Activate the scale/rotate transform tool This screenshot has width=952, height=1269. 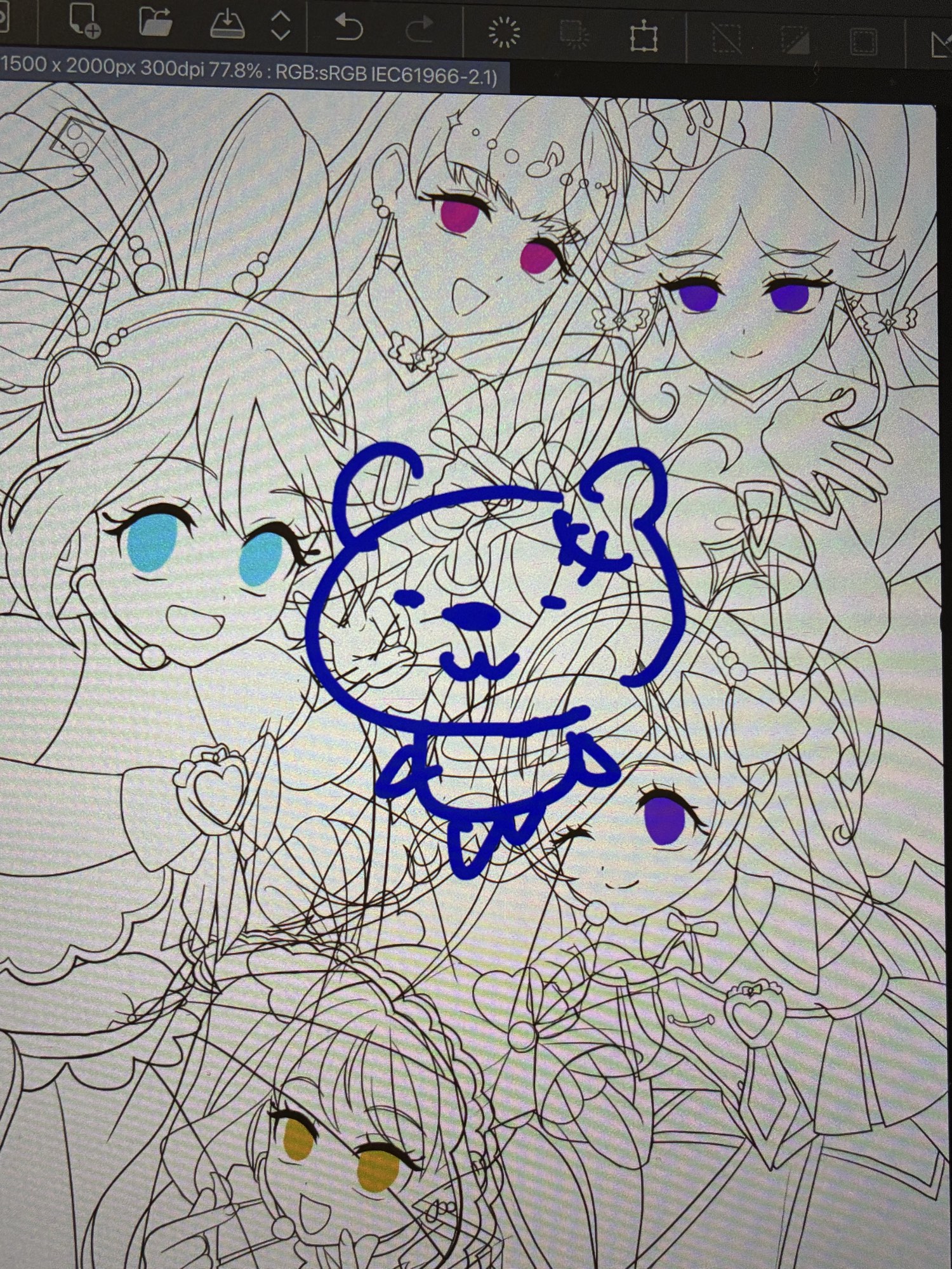(x=644, y=36)
